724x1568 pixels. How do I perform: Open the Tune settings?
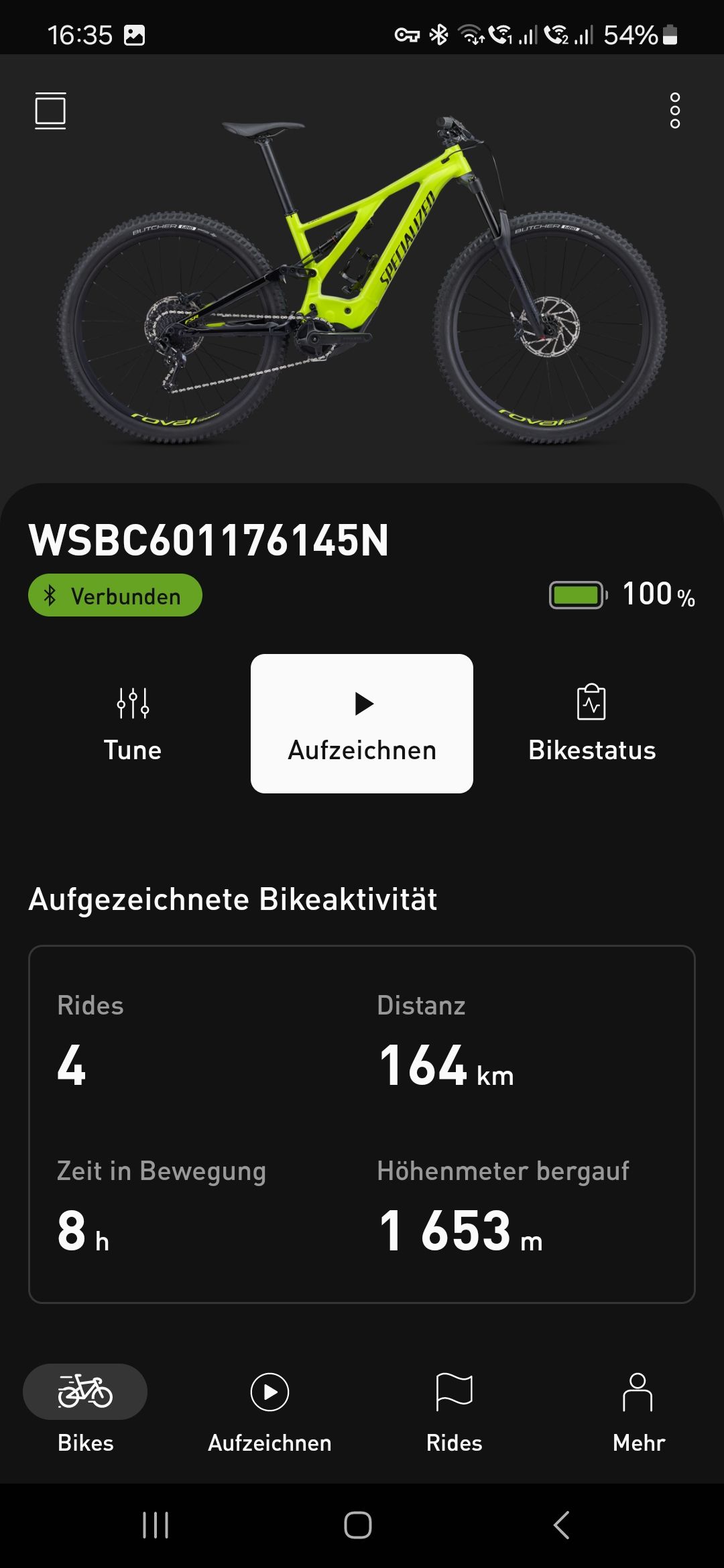pos(133,725)
